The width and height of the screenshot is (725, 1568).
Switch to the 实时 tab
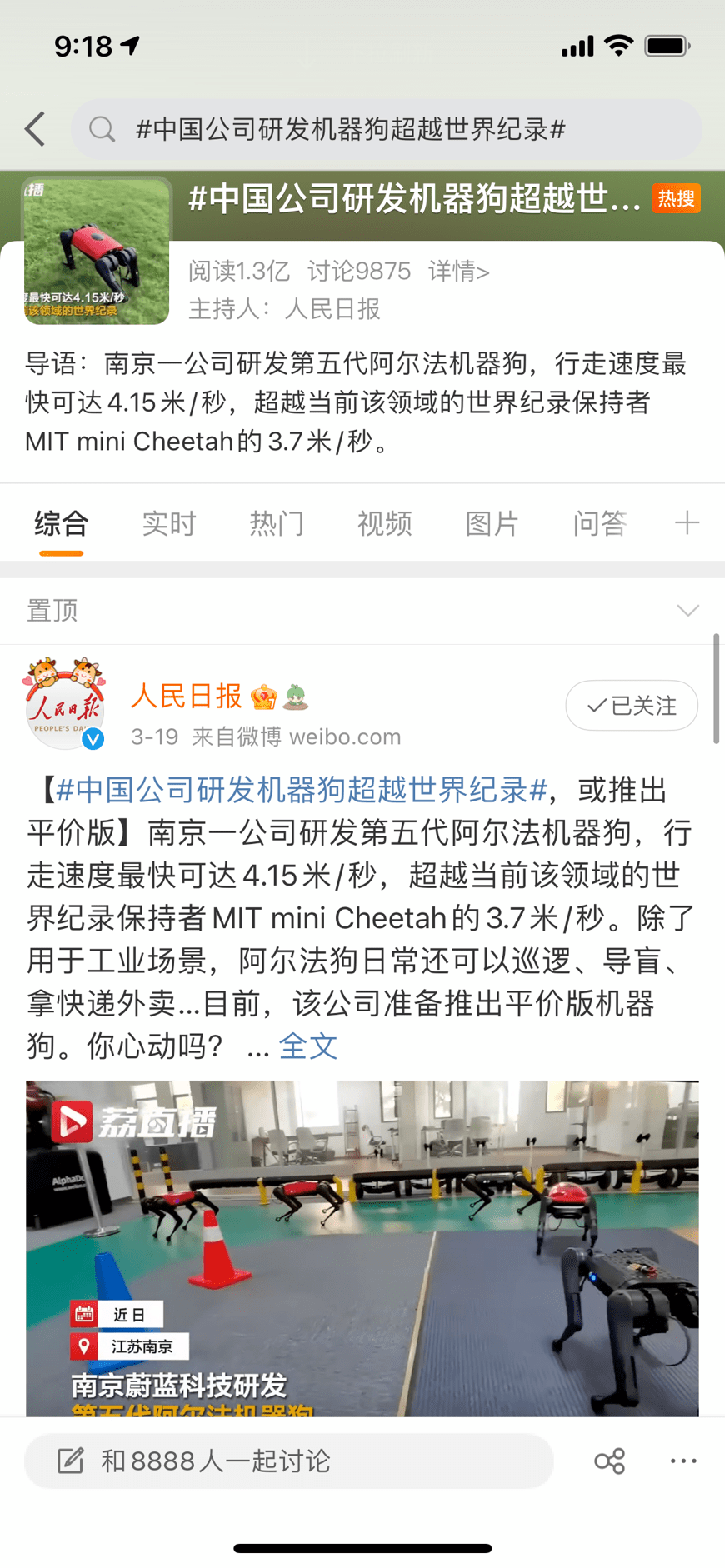point(169,523)
